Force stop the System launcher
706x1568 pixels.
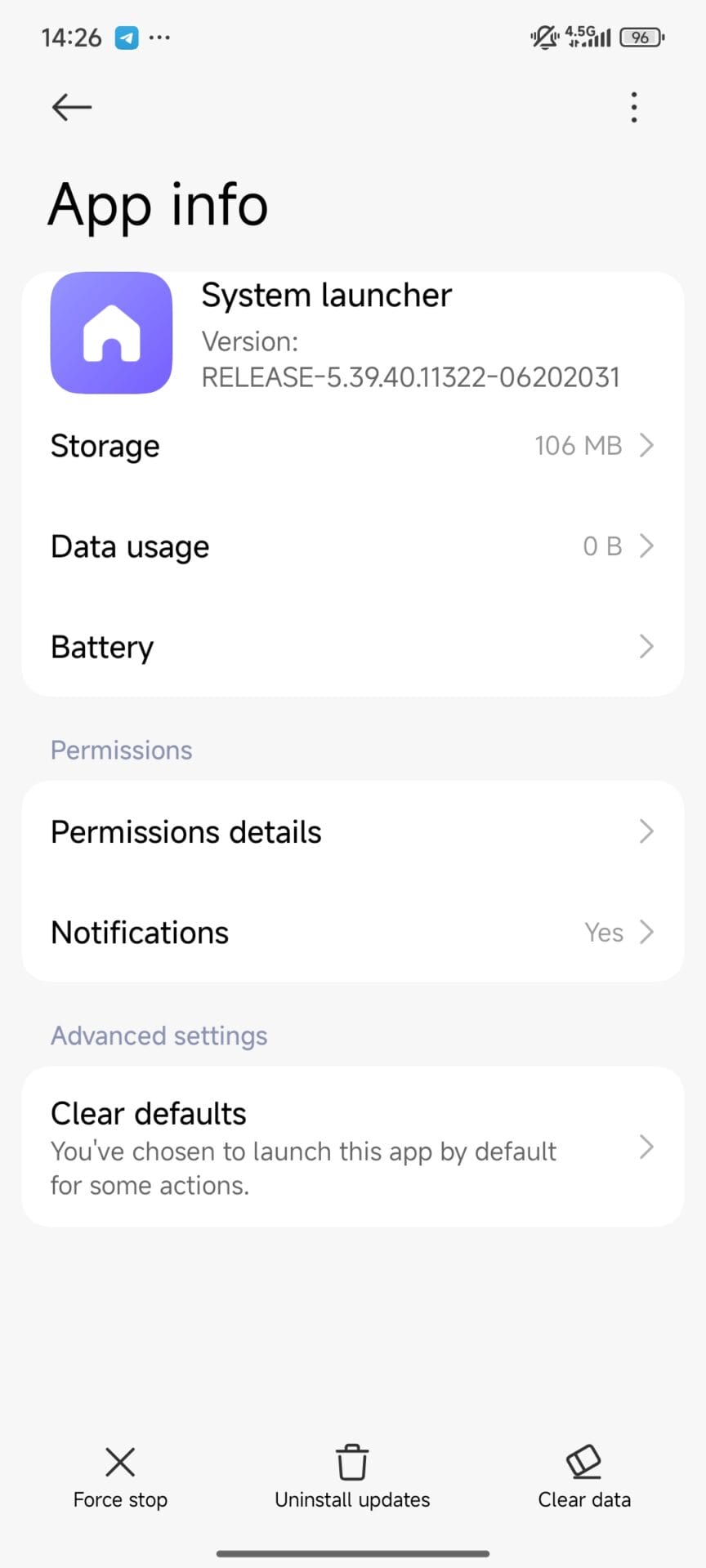pos(120,1477)
